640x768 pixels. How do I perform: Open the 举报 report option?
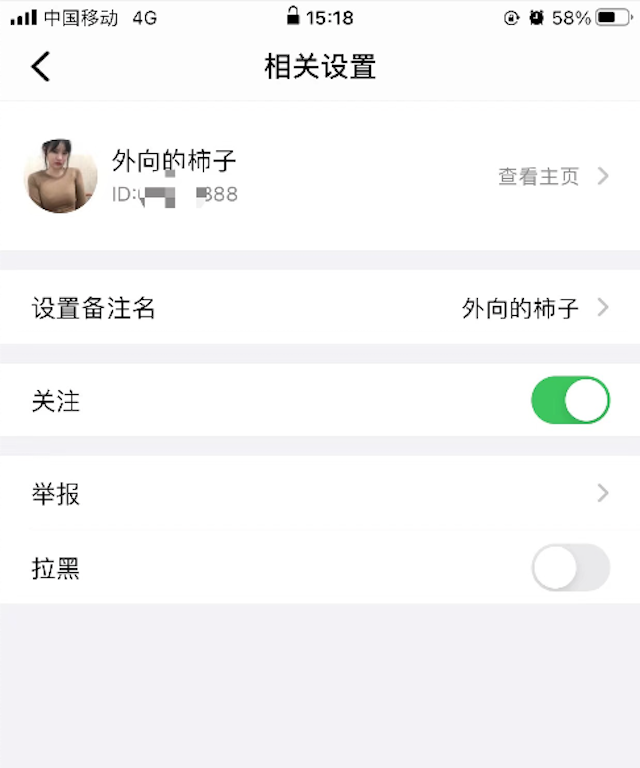[320, 494]
